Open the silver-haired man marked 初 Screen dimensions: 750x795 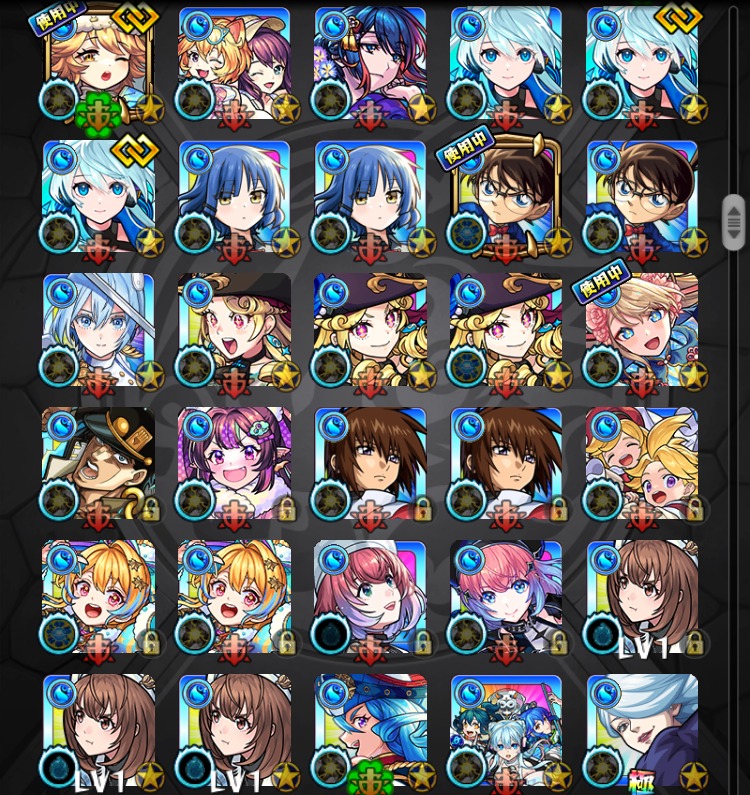[642, 730]
